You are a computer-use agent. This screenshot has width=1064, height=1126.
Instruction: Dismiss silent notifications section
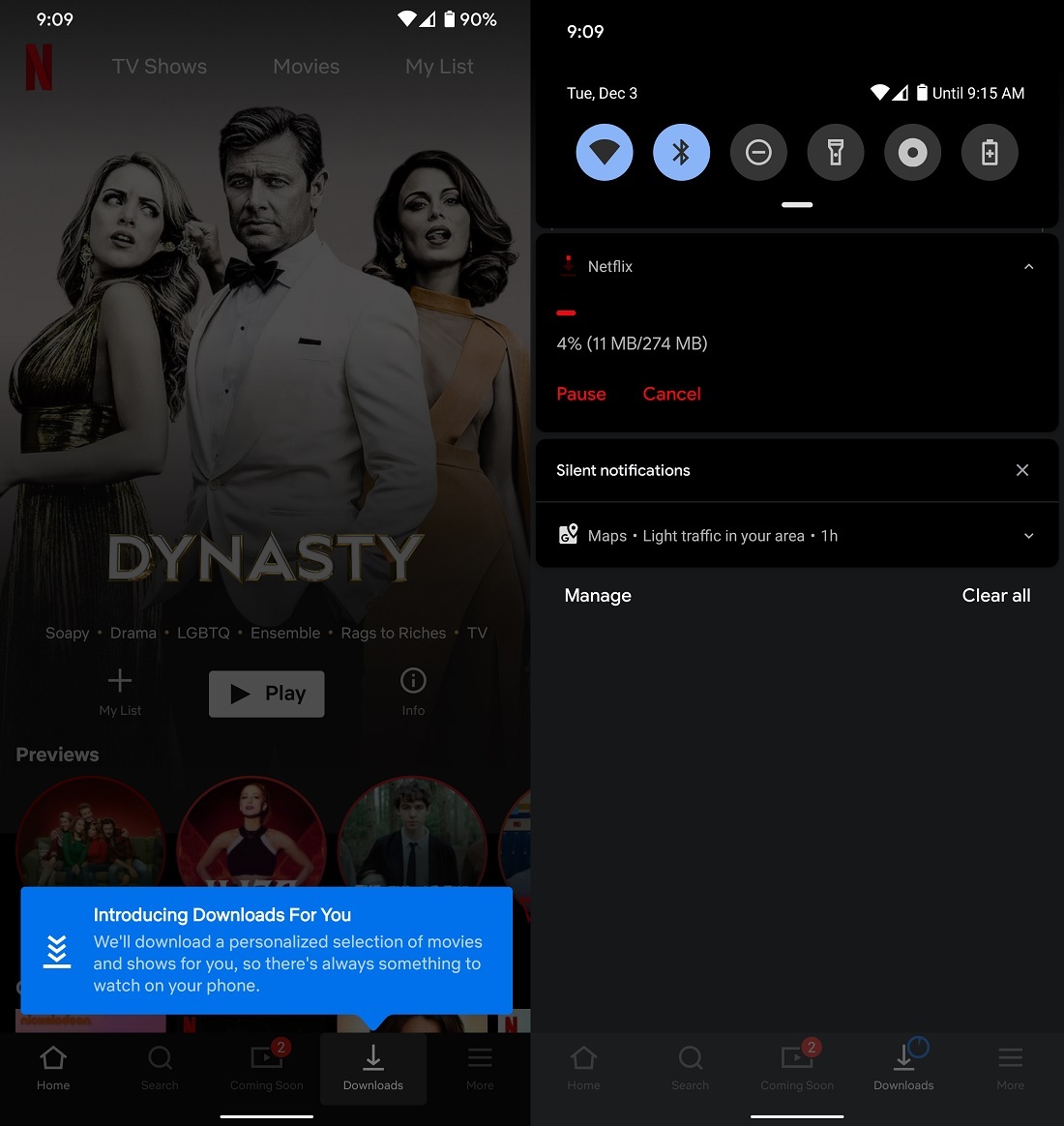(x=1022, y=470)
